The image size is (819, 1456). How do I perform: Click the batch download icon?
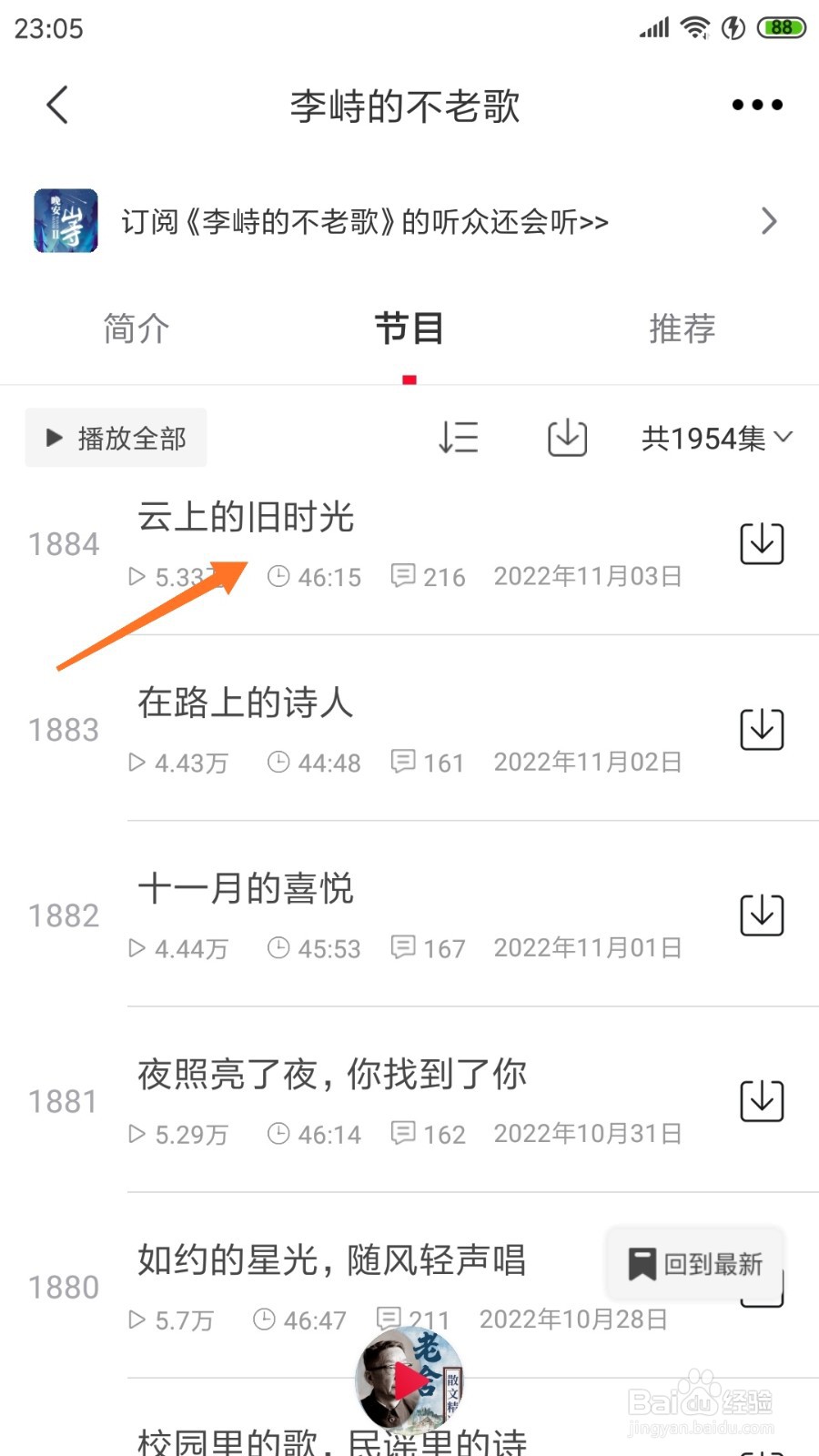566,439
